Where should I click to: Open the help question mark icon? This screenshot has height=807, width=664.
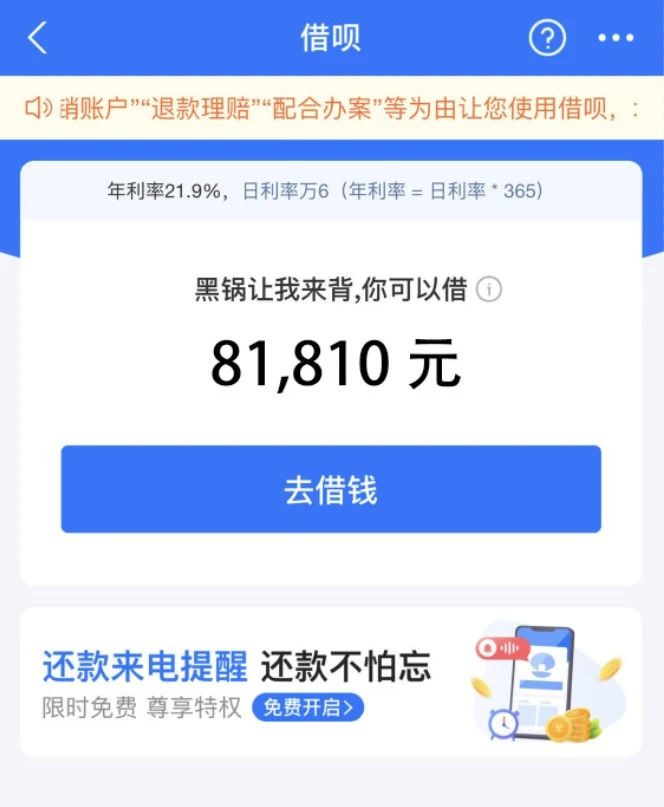(x=547, y=38)
